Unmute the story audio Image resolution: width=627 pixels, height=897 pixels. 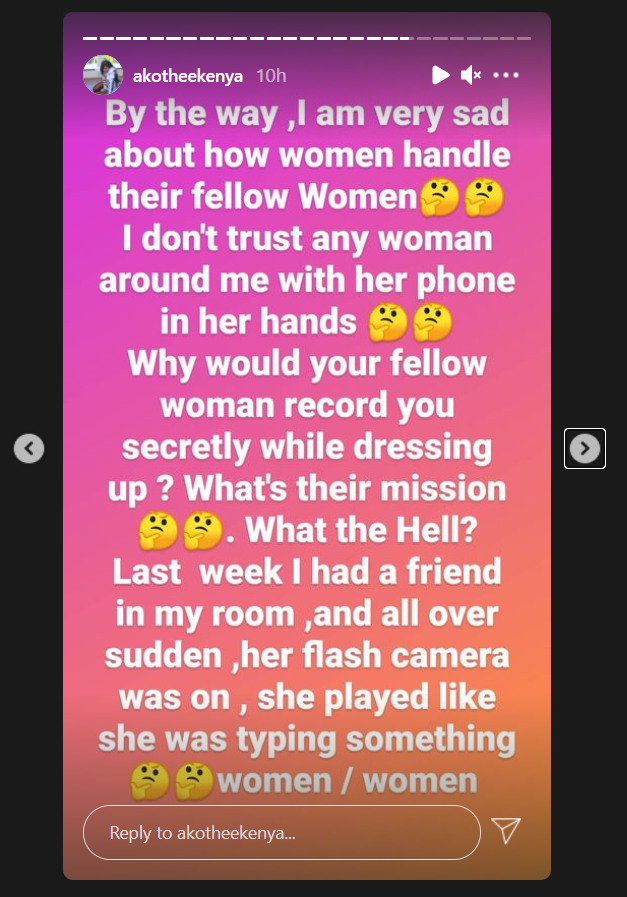click(x=471, y=75)
